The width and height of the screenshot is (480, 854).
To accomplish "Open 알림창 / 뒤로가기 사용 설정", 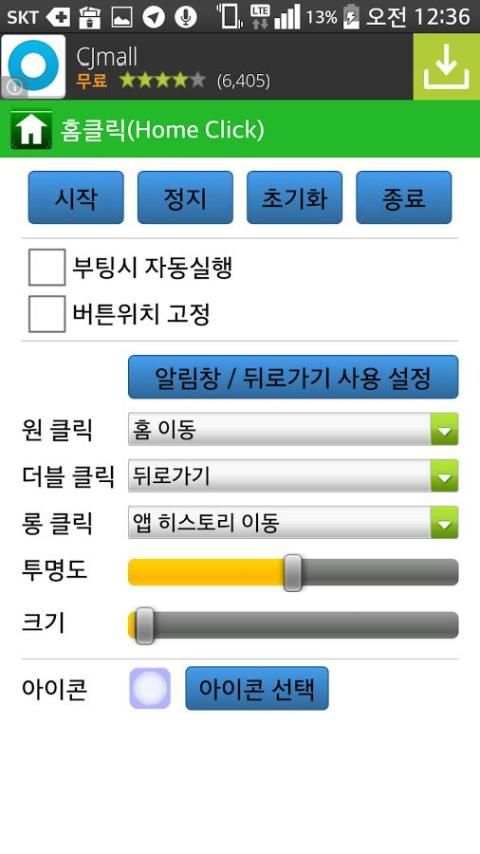I will click(293, 377).
